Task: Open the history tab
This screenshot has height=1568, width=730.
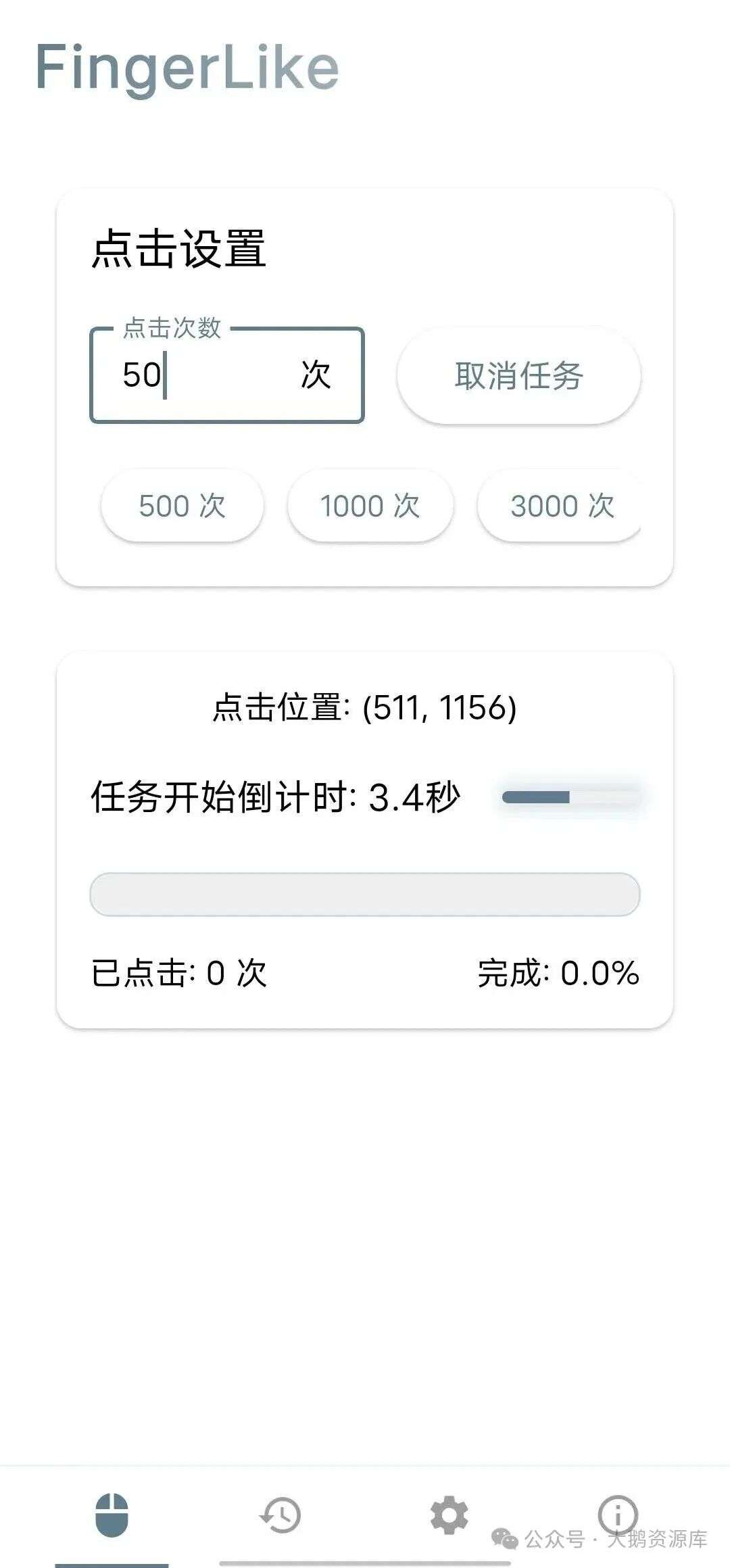Action: coord(281,1515)
